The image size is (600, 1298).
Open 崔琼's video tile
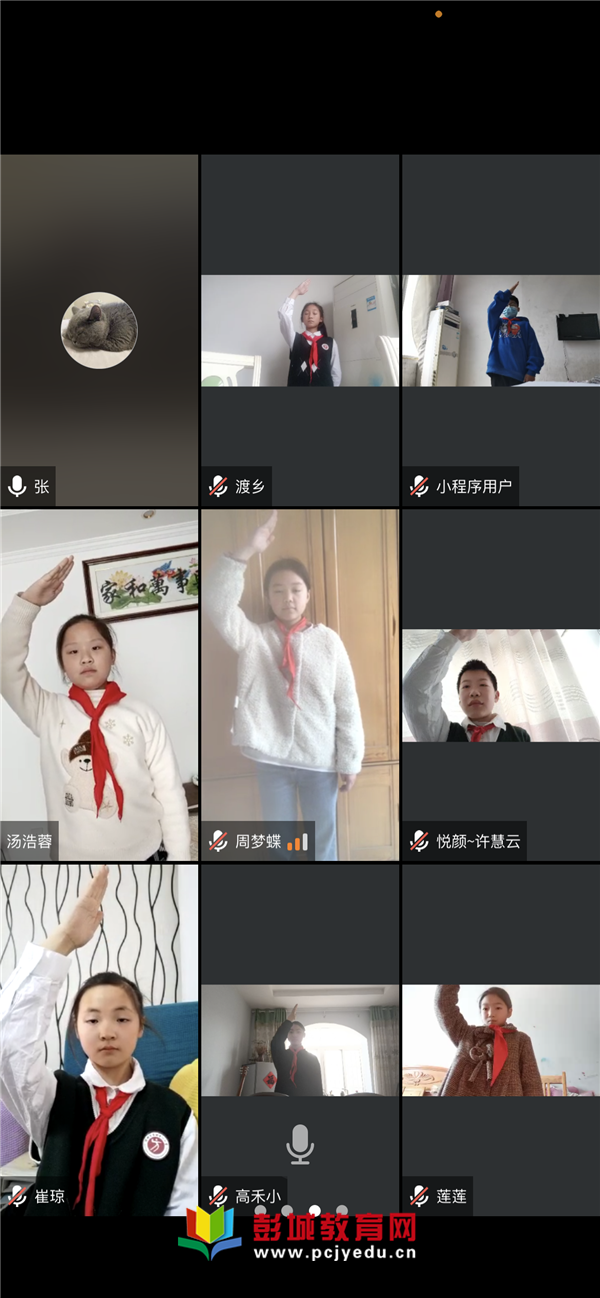[99, 1040]
